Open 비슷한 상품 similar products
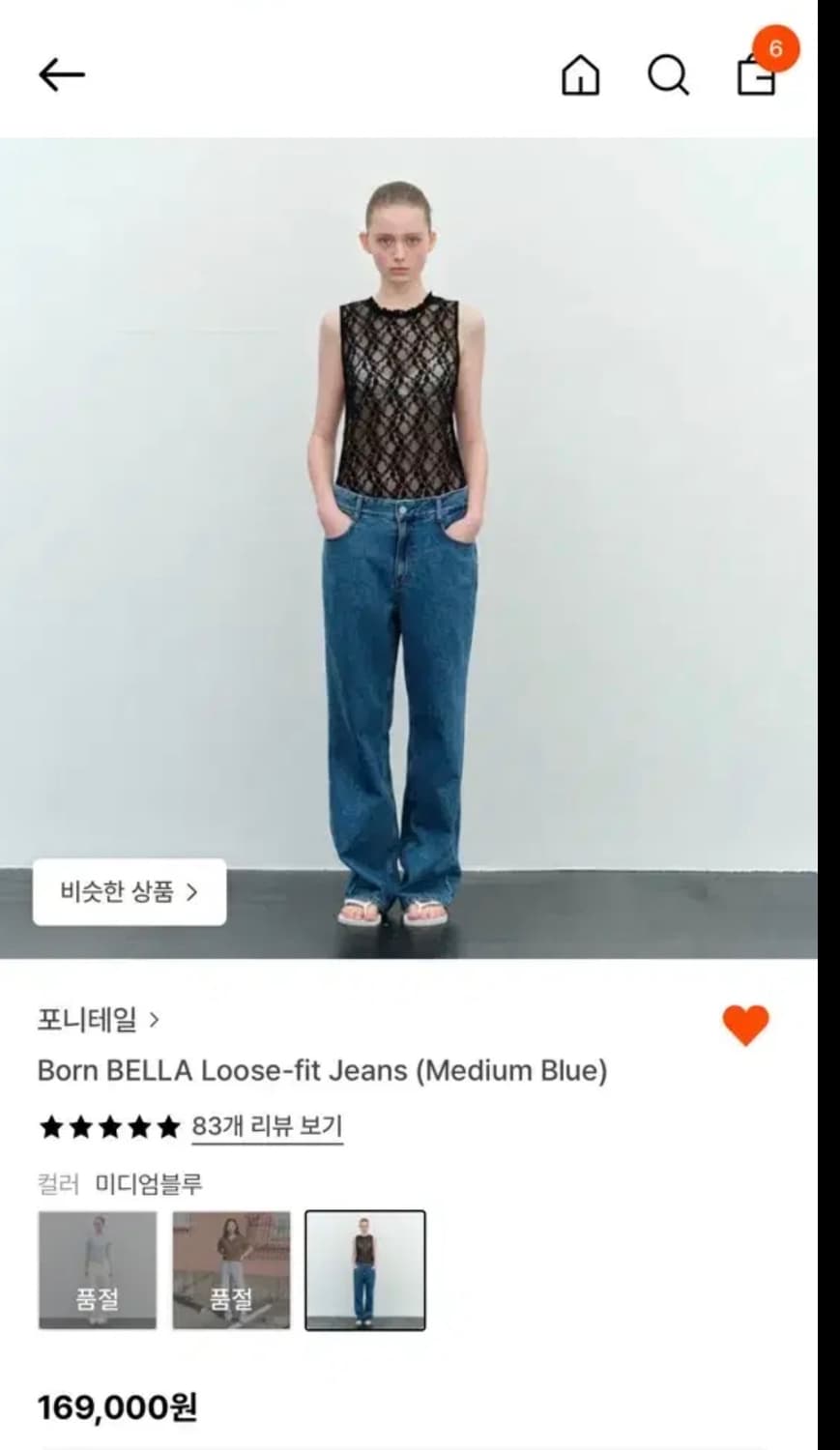840x1450 pixels. pyautogui.click(x=128, y=892)
